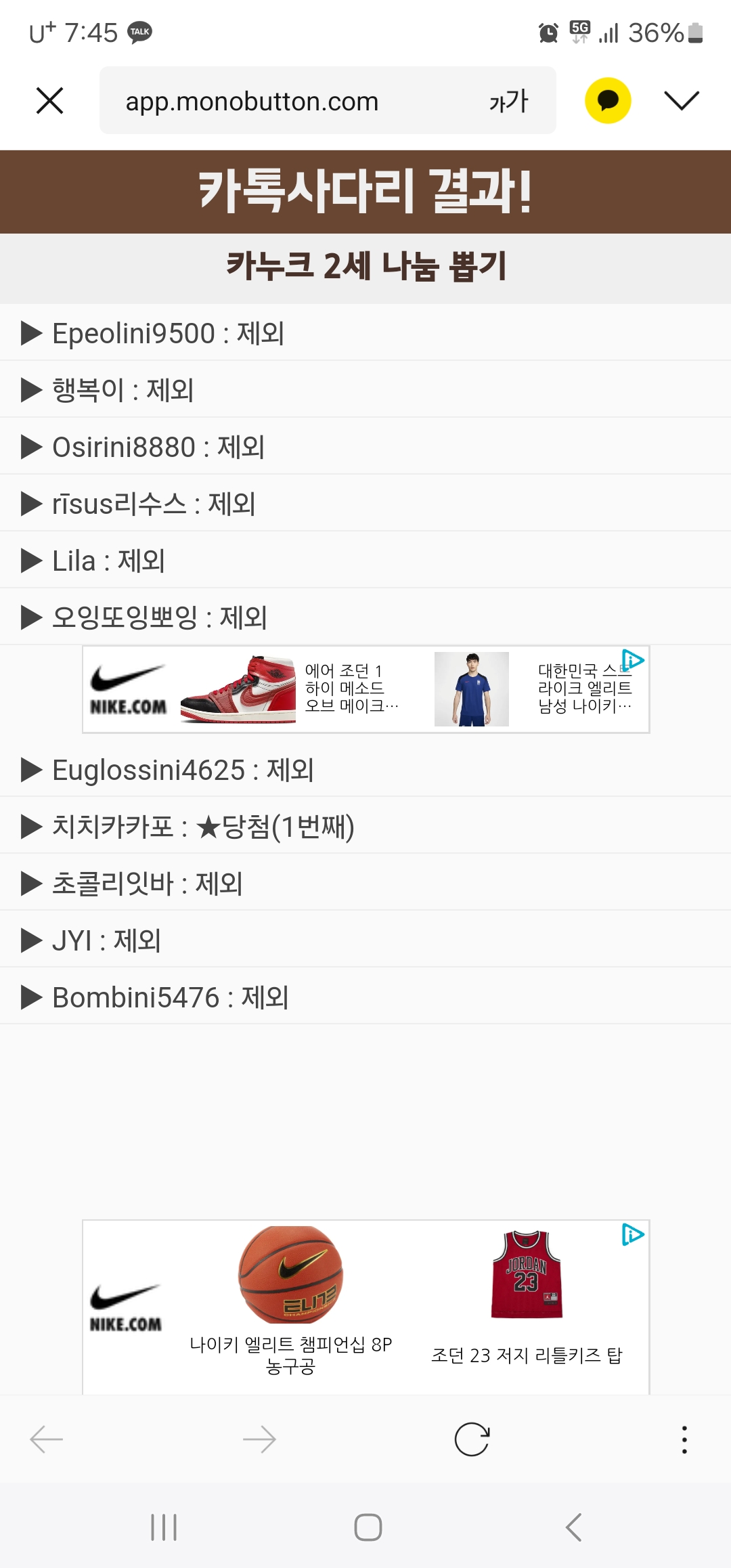This screenshot has height=1568, width=731.
Task: Close the in-app browser
Action: (x=49, y=101)
